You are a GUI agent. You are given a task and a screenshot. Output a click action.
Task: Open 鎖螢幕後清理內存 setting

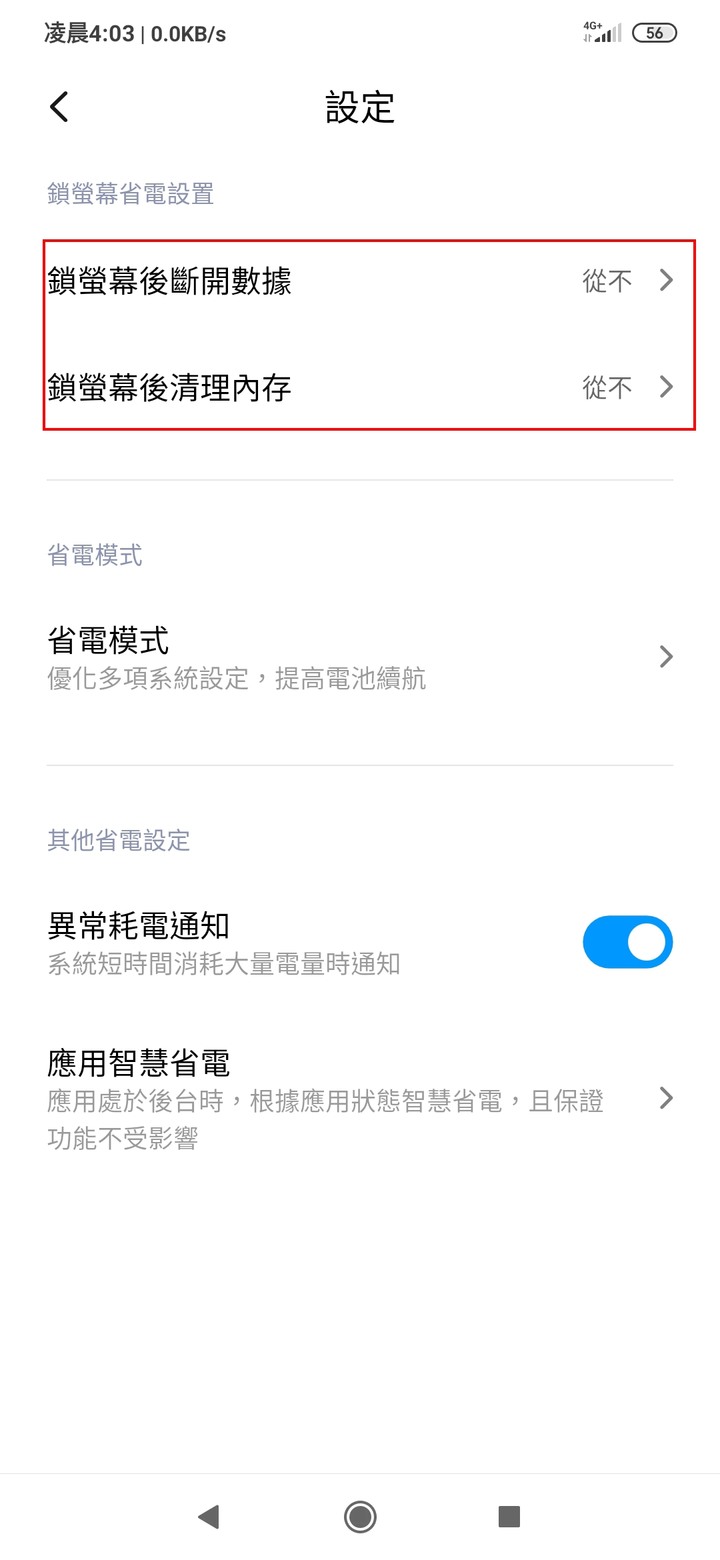point(360,387)
